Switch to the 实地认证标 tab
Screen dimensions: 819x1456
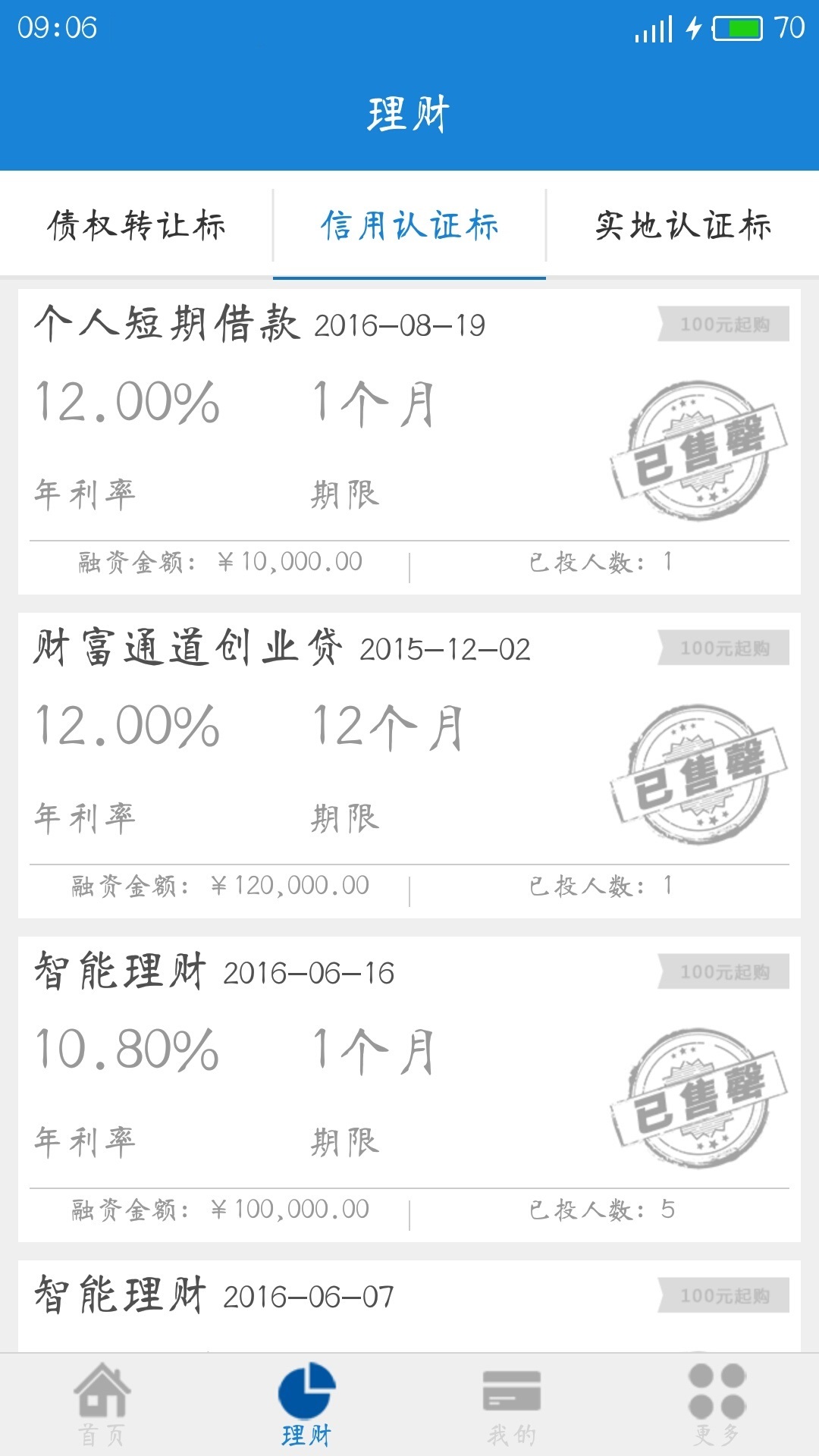(x=682, y=225)
